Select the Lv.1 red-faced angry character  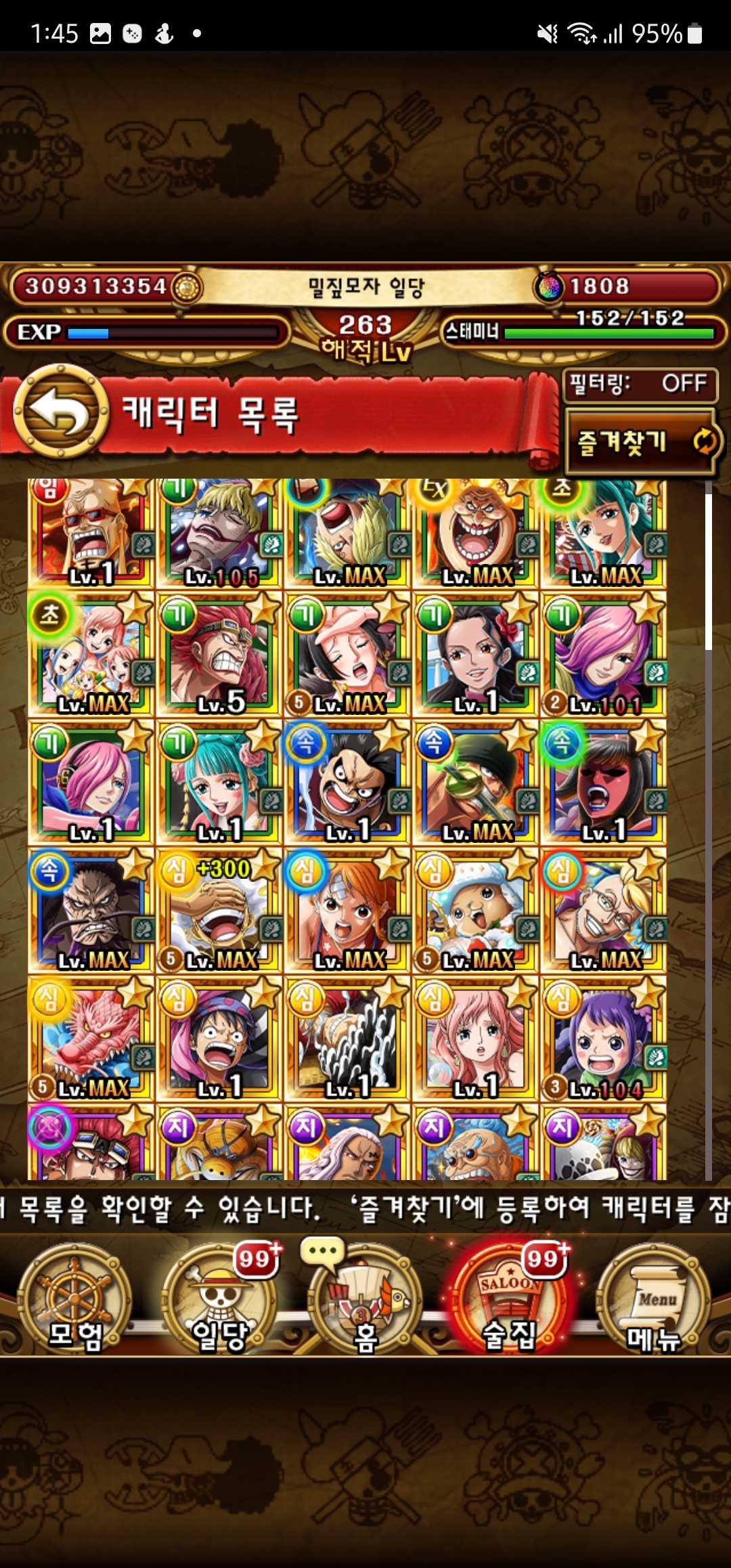click(x=604, y=783)
